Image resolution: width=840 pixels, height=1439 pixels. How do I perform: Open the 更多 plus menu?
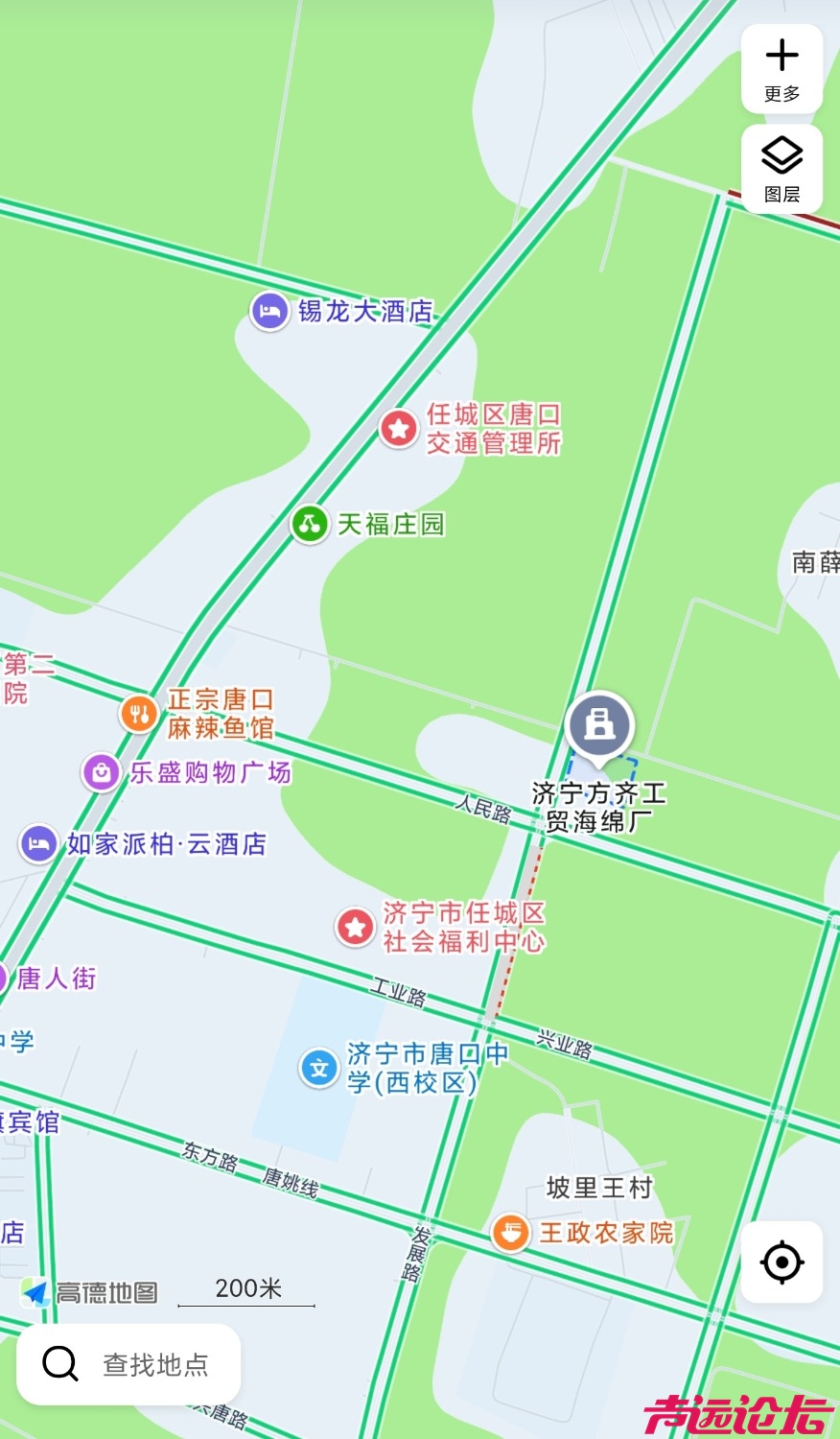pyautogui.click(x=782, y=68)
